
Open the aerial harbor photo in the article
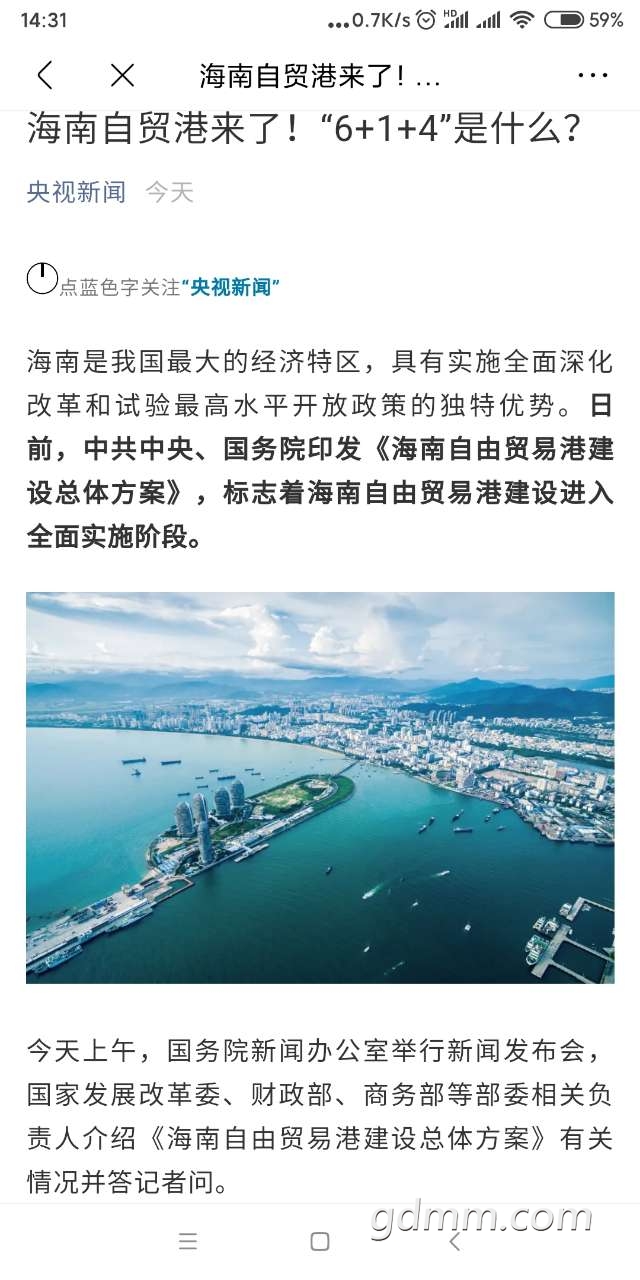pyautogui.click(x=320, y=787)
